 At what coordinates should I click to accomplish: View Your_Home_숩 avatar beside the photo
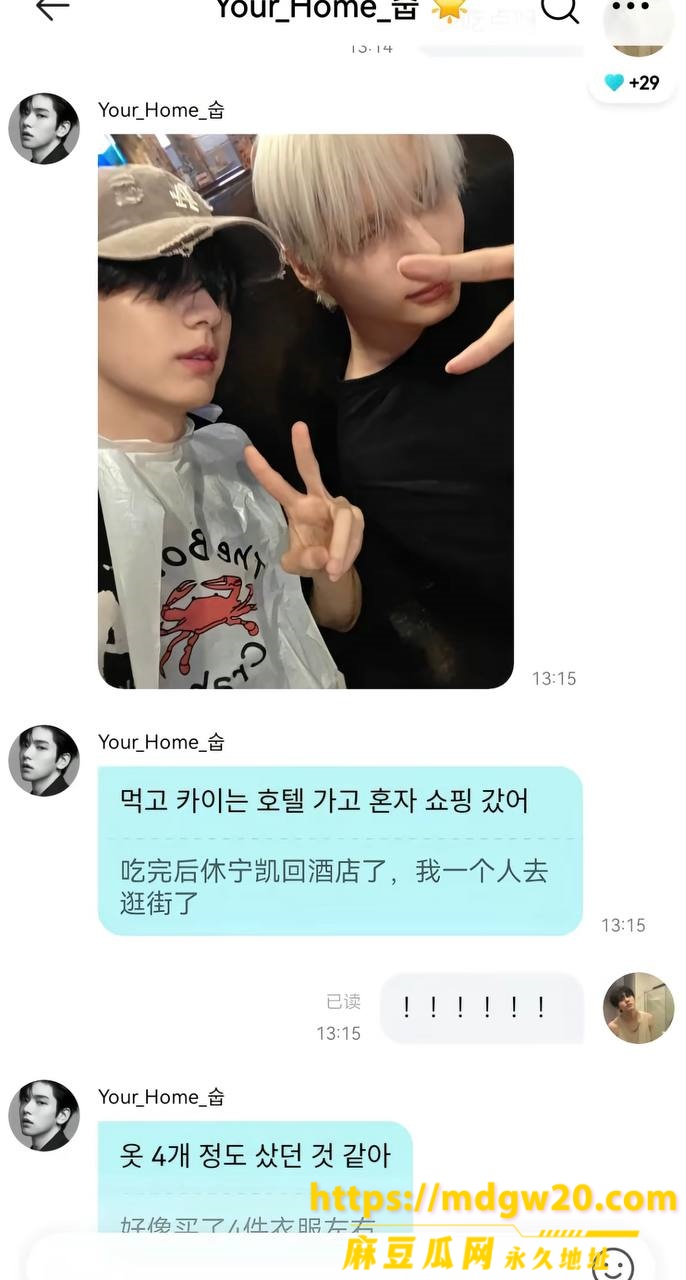[44, 129]
